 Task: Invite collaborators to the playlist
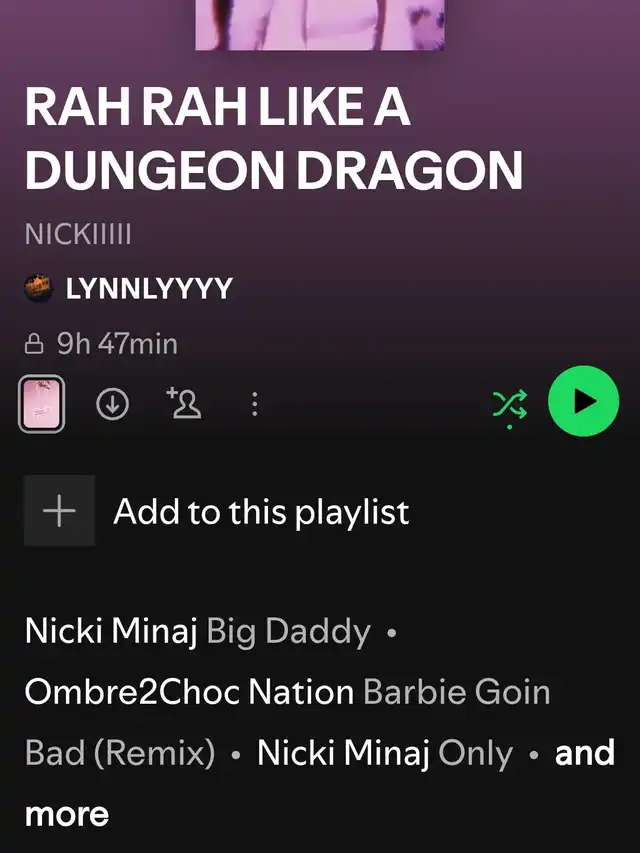[x=183, y=403]
